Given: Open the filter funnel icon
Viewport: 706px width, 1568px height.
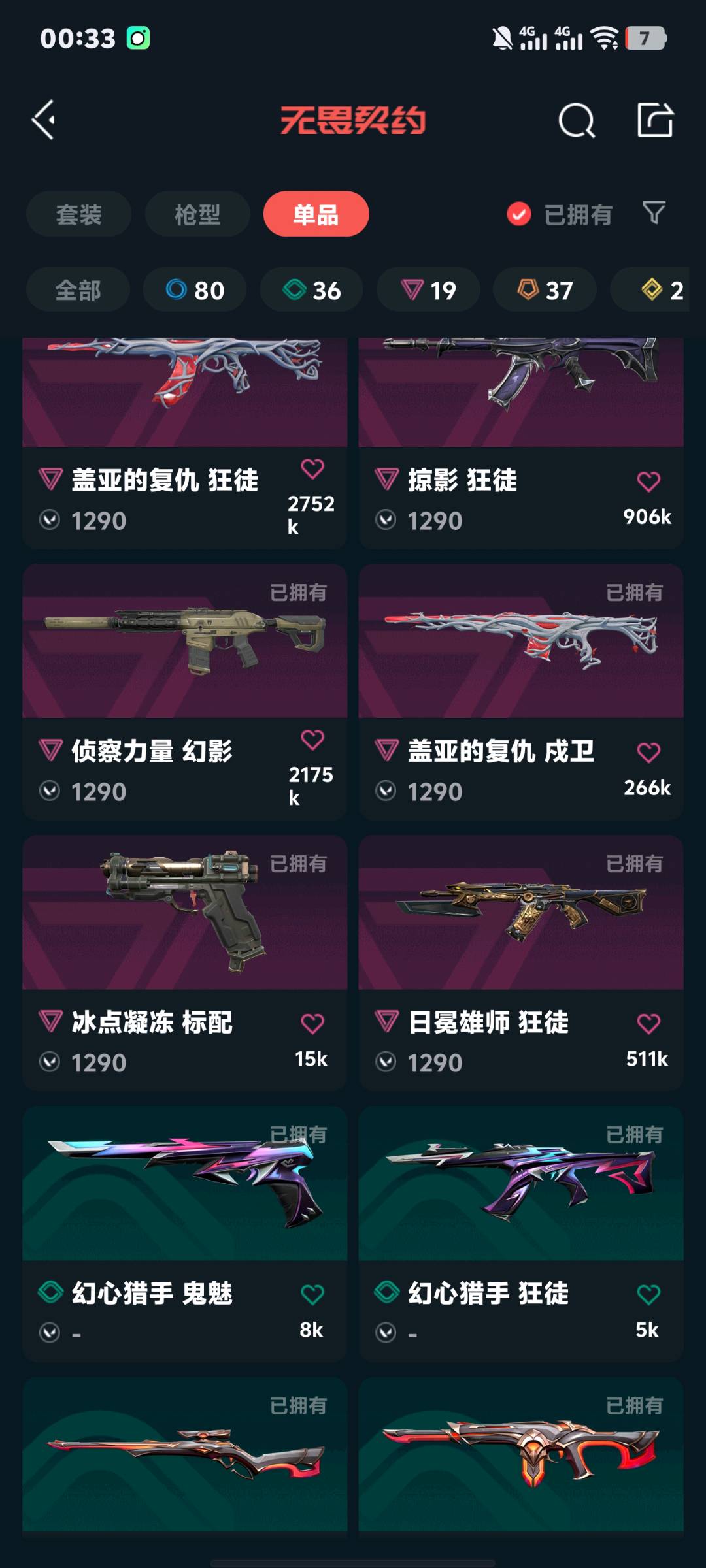Looking at the screenshot, I should click(654, 213).
